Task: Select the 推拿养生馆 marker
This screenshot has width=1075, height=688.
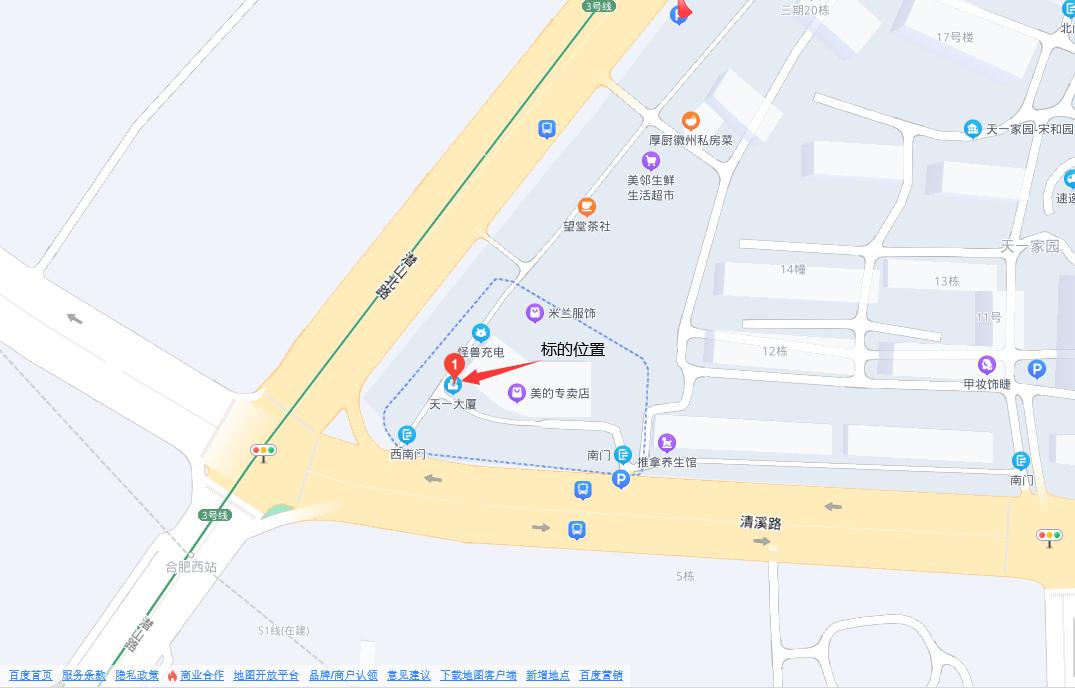Action: point(667,442)
